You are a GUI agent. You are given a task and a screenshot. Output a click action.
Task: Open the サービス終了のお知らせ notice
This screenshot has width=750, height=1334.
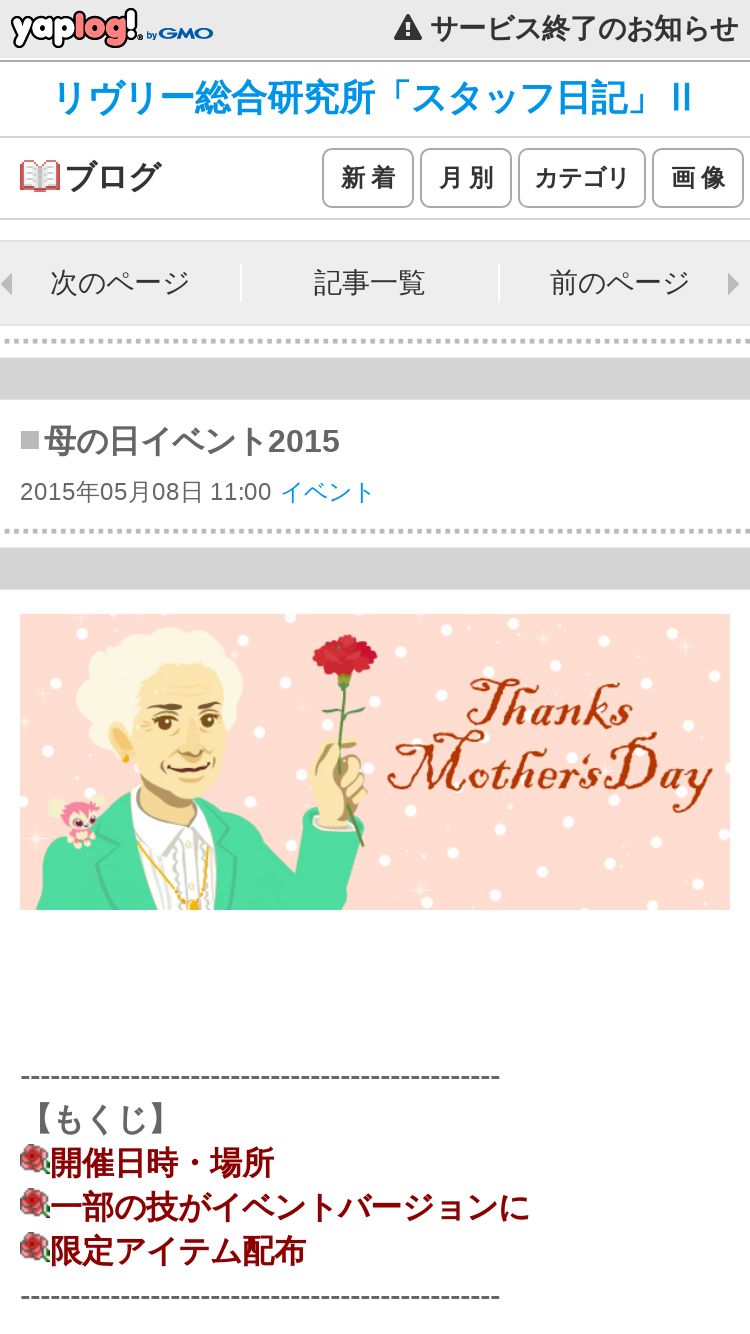pyautogui.click(x=566, y=28)
